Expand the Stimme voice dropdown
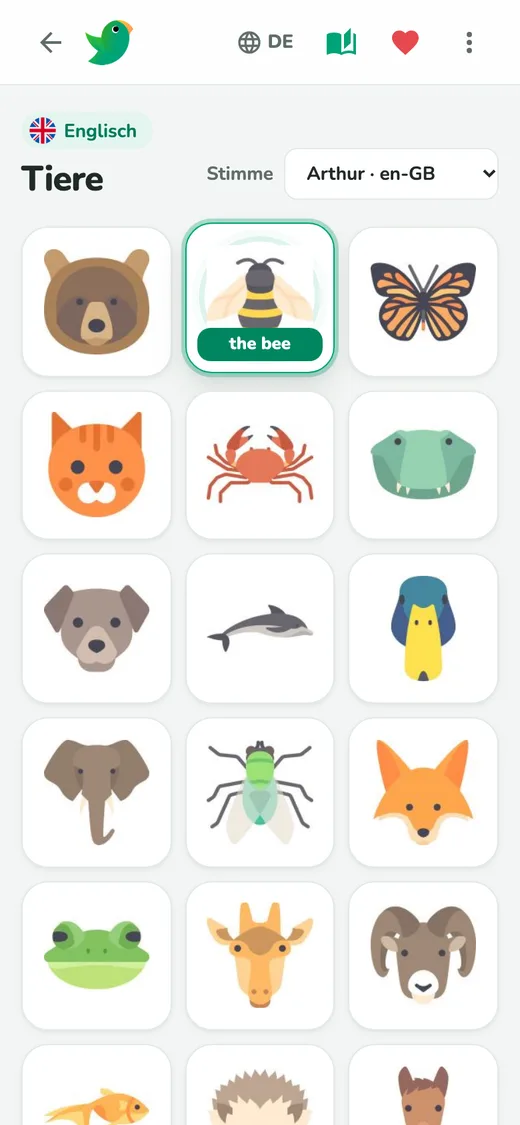Image resolution: width=520 pixels, height=1125 pixels. (391, 174)
